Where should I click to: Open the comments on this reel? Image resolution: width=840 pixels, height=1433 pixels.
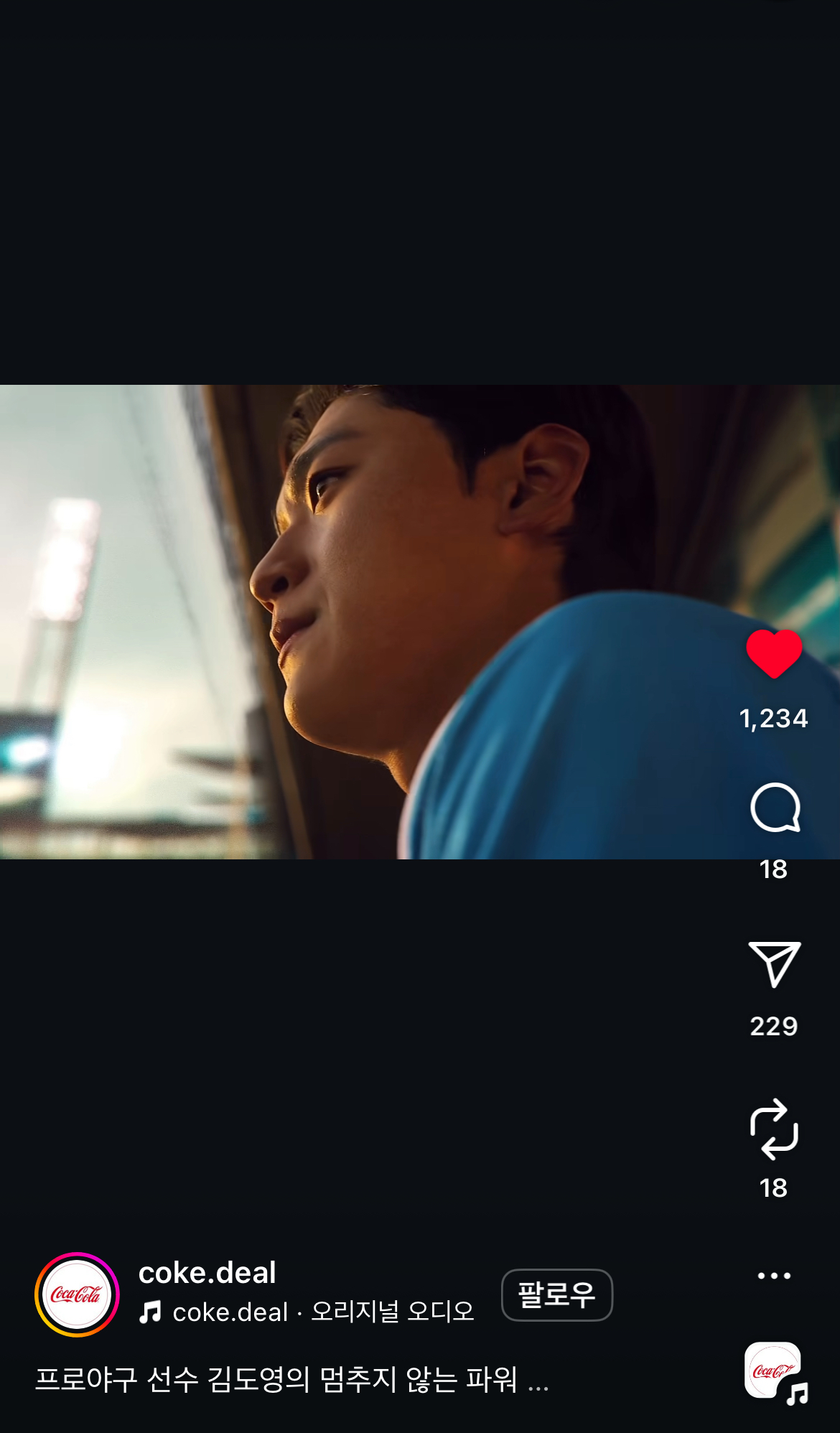point(774,808)
